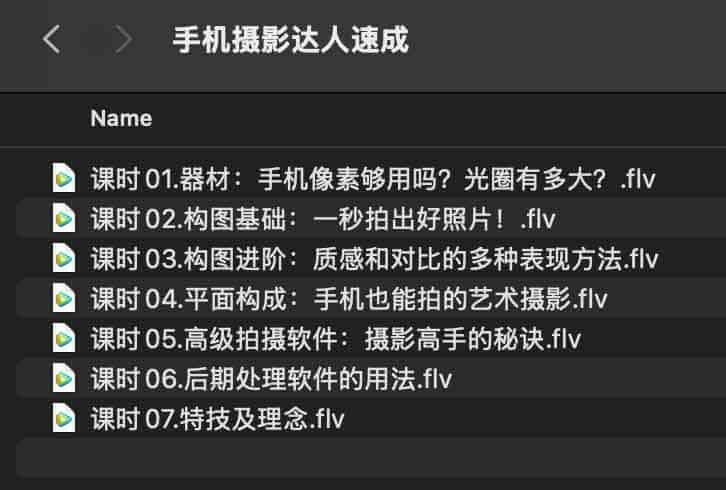The image size is (726, 490).
Task: Open 课时 06.后期处理软件的用法 file
Action: point(270,378)
